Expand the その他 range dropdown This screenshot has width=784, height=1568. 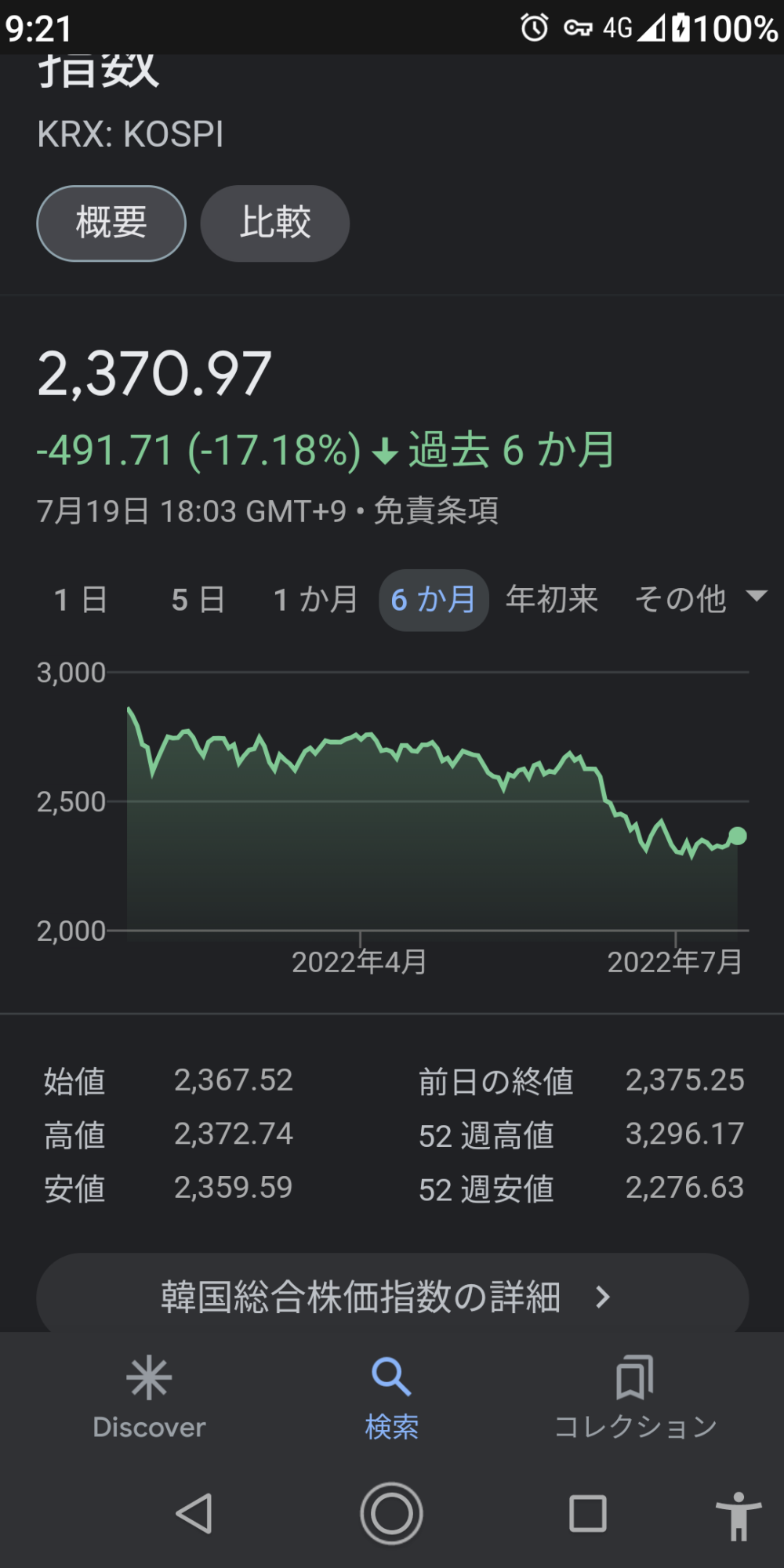700,600
